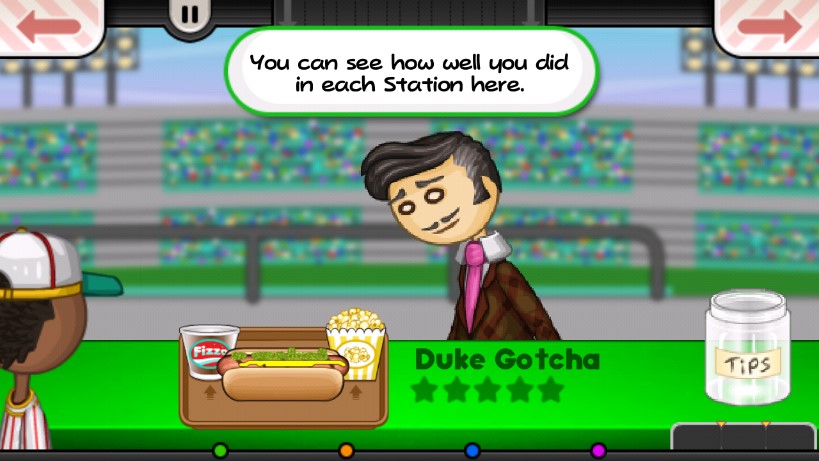819x461 pixels.
Task: Select the orange station dot
Action: tap(346, 450)
